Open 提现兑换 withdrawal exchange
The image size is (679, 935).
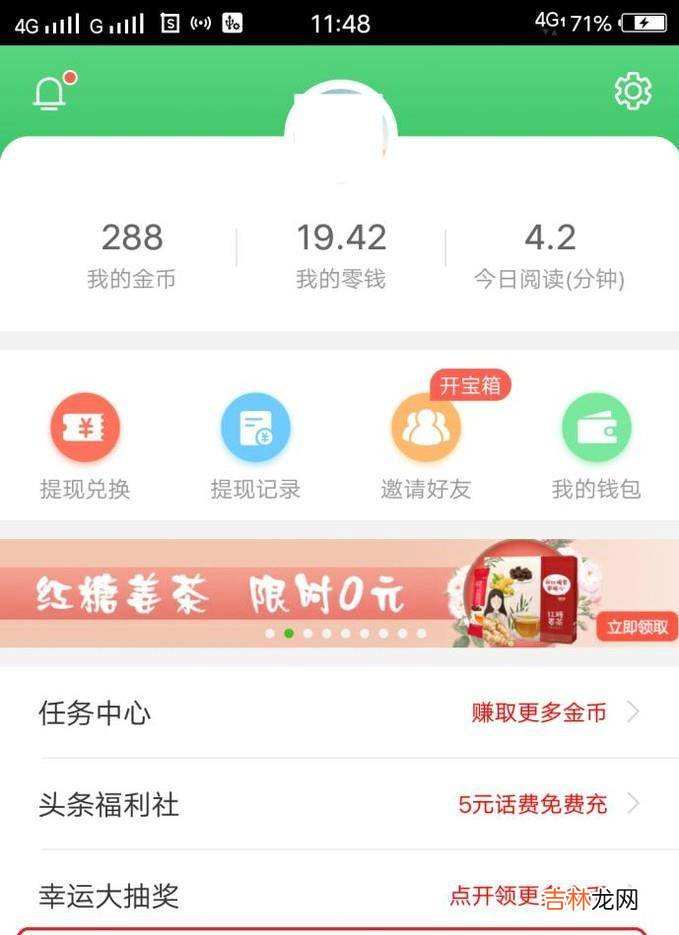point(85,445)
